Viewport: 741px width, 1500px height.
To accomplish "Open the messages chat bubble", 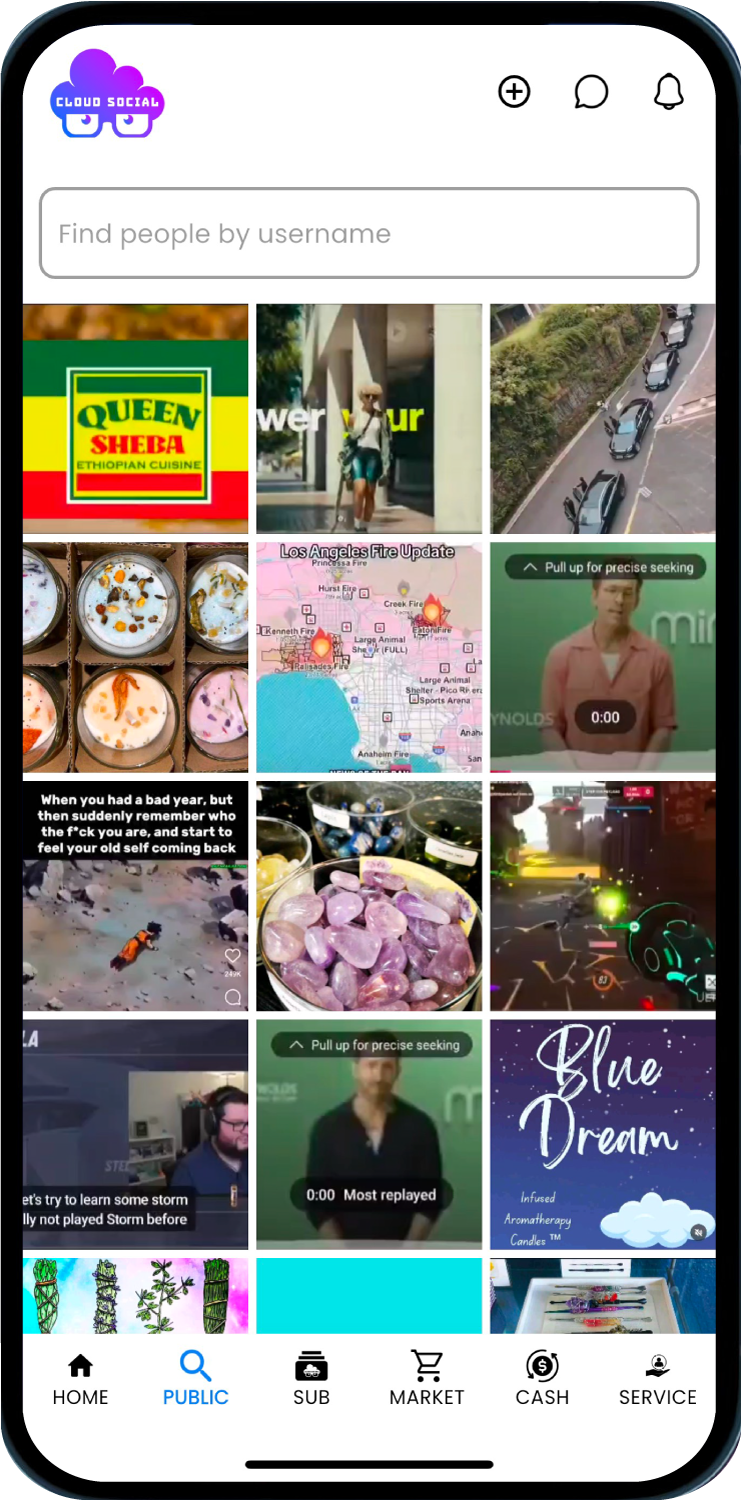I will 591,93.
